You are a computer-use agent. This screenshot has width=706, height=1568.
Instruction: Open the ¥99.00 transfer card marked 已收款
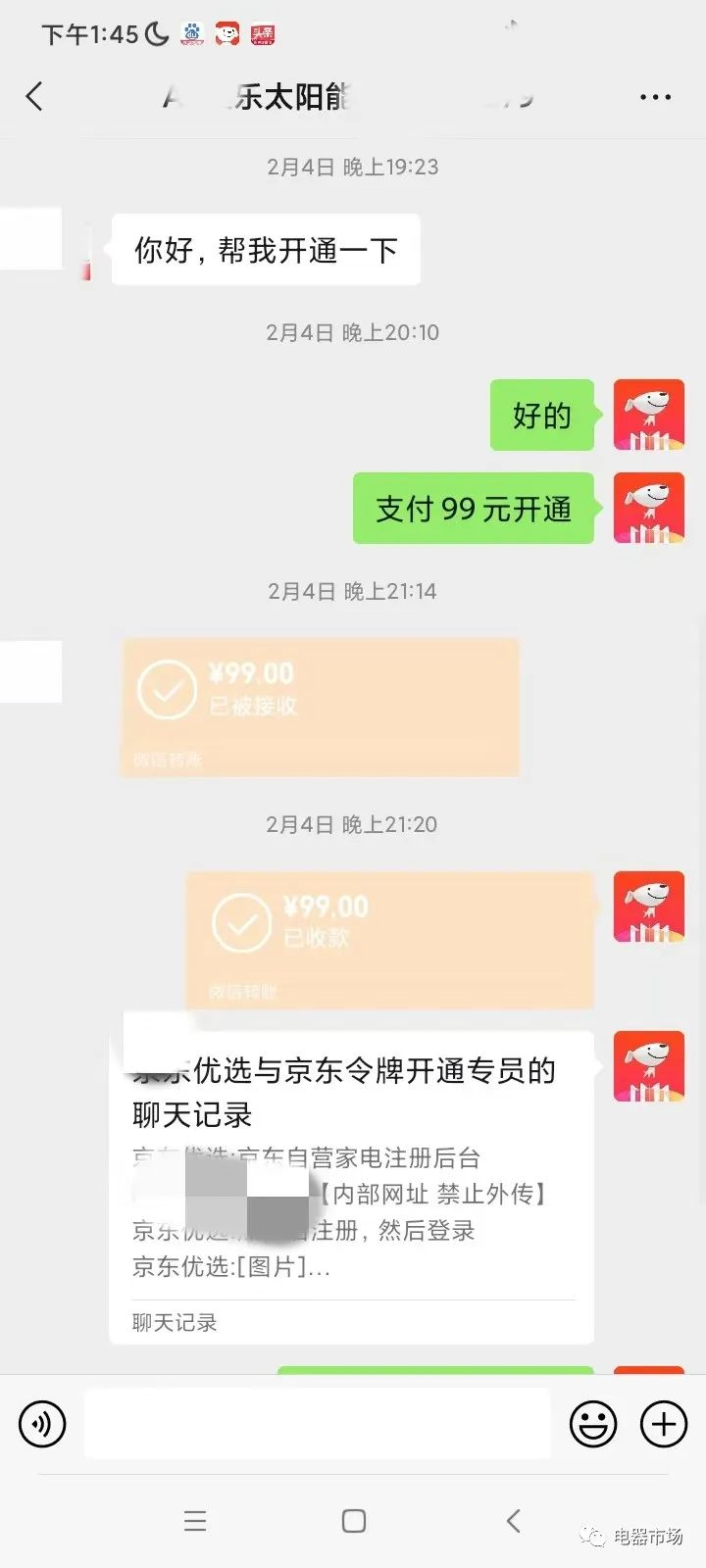coord(389,939)
